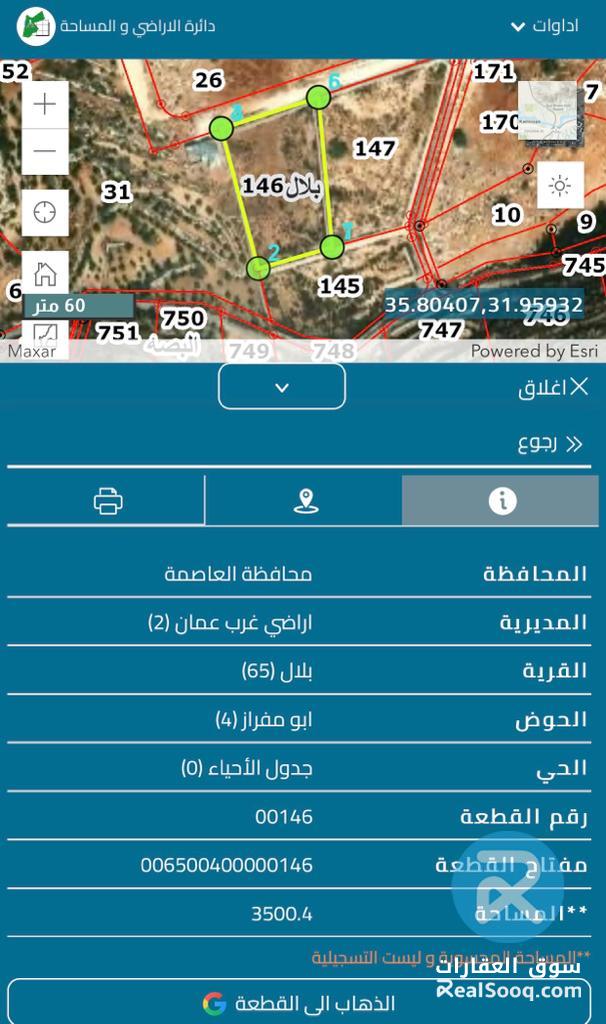Adjust map brightness sun icon

pyautogui.click(x=560, y=185)
